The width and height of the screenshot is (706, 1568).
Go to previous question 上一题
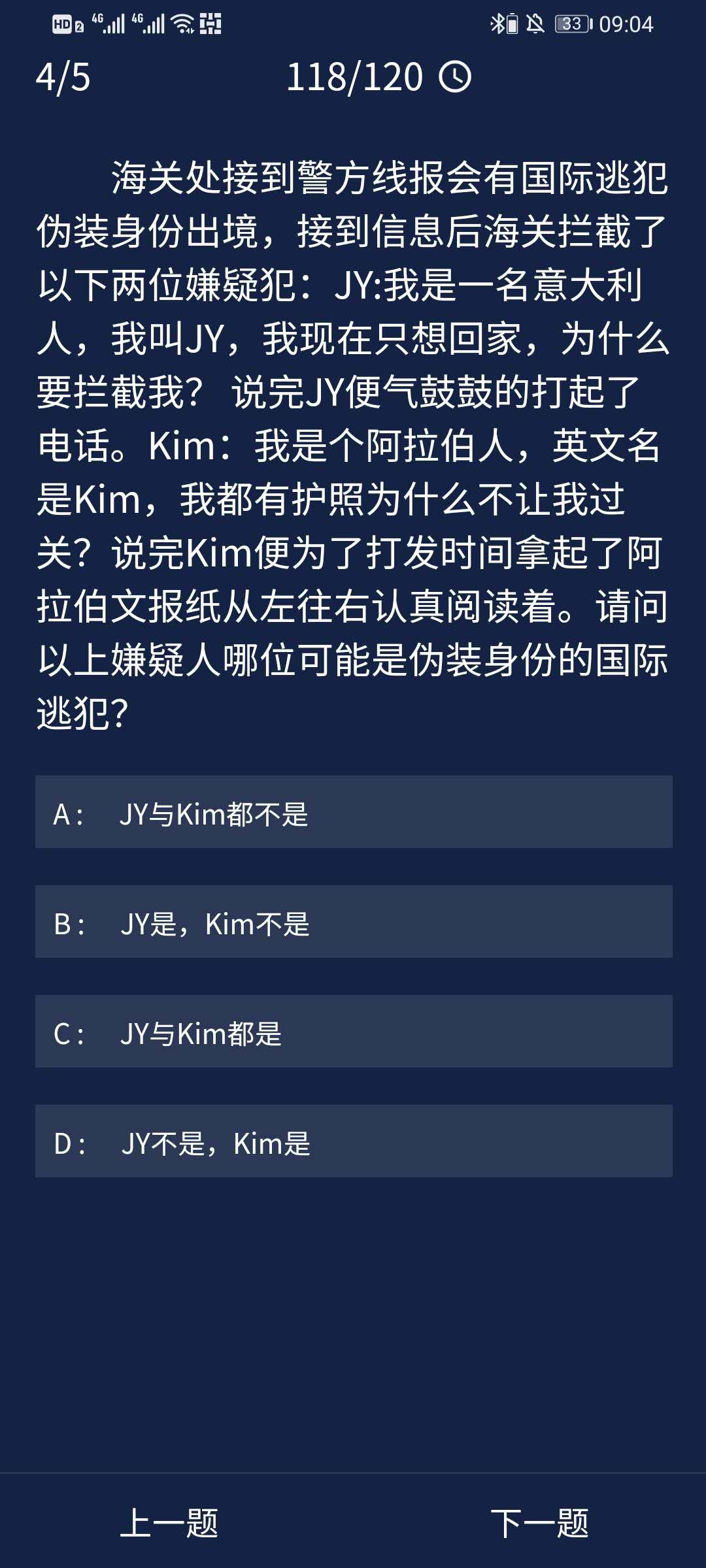click(169, 1523)
